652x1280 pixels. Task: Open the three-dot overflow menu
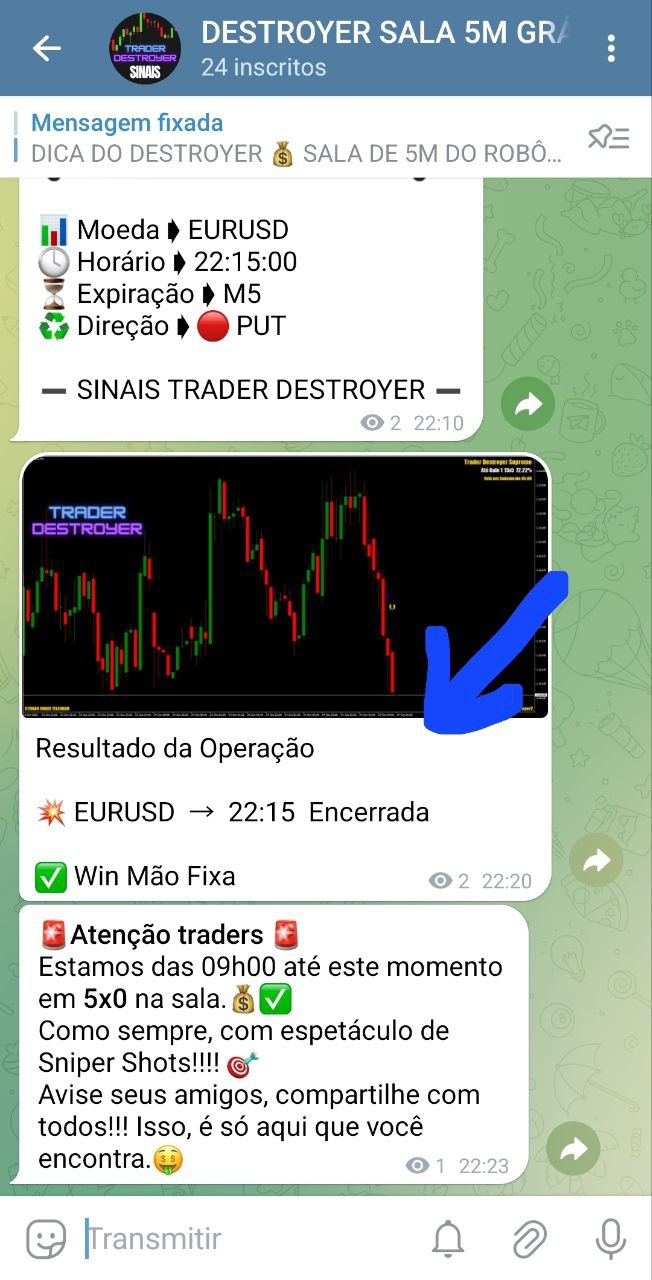click(611, 48)
